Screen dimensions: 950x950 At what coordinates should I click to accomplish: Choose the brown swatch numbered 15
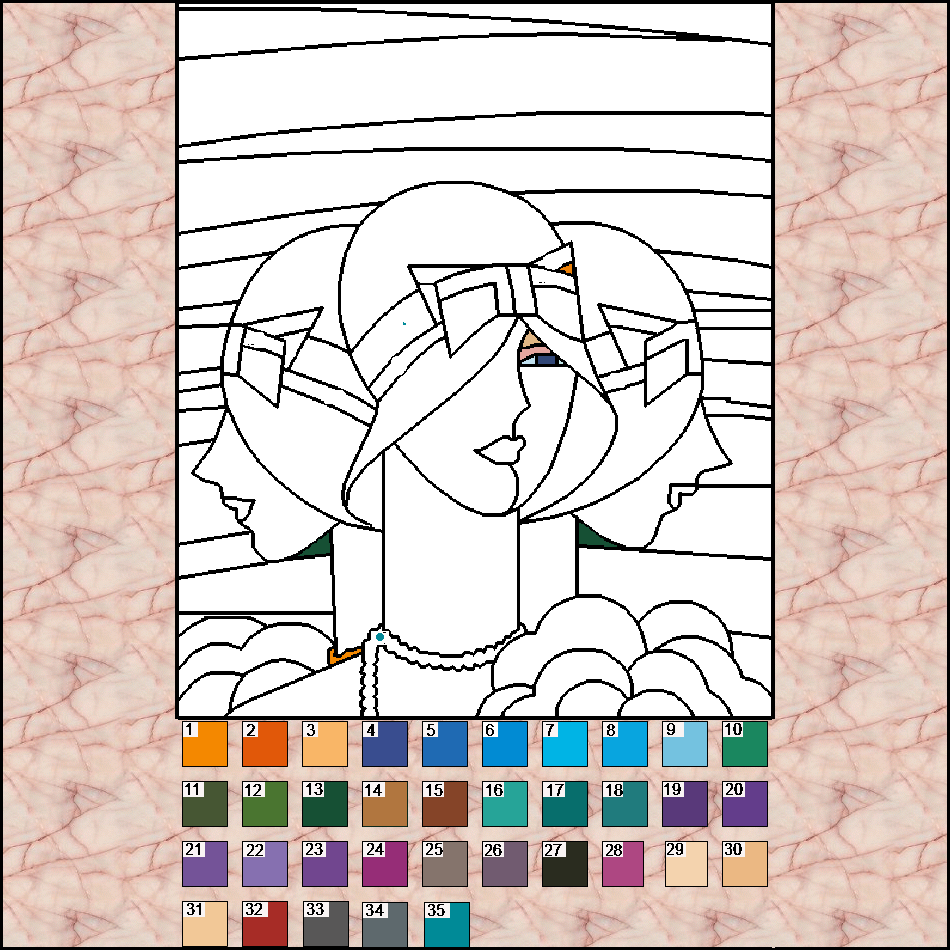pyautogui.click(x=445, y=804)
